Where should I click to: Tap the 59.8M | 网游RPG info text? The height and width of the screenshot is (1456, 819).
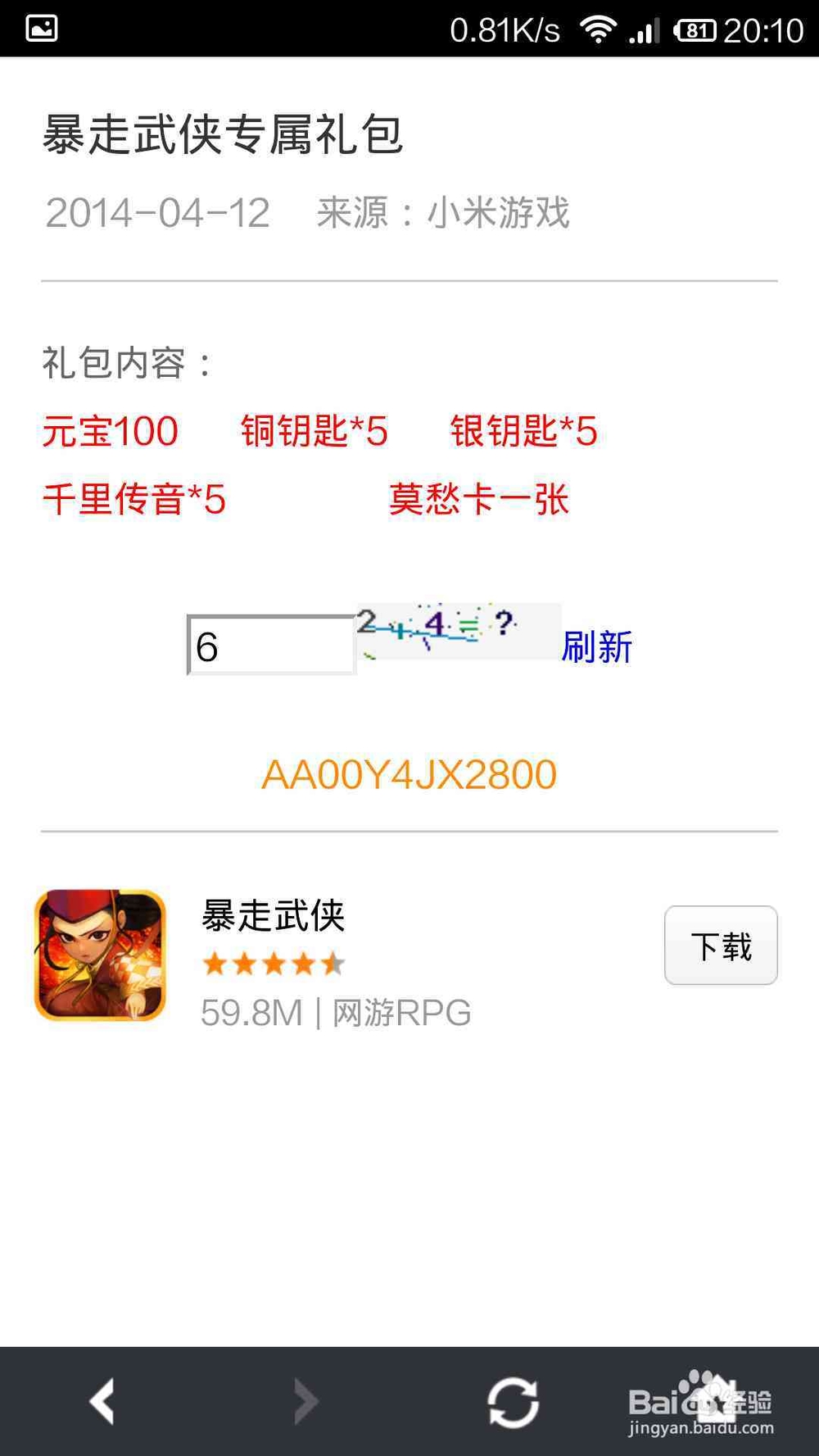(336, 1014)
